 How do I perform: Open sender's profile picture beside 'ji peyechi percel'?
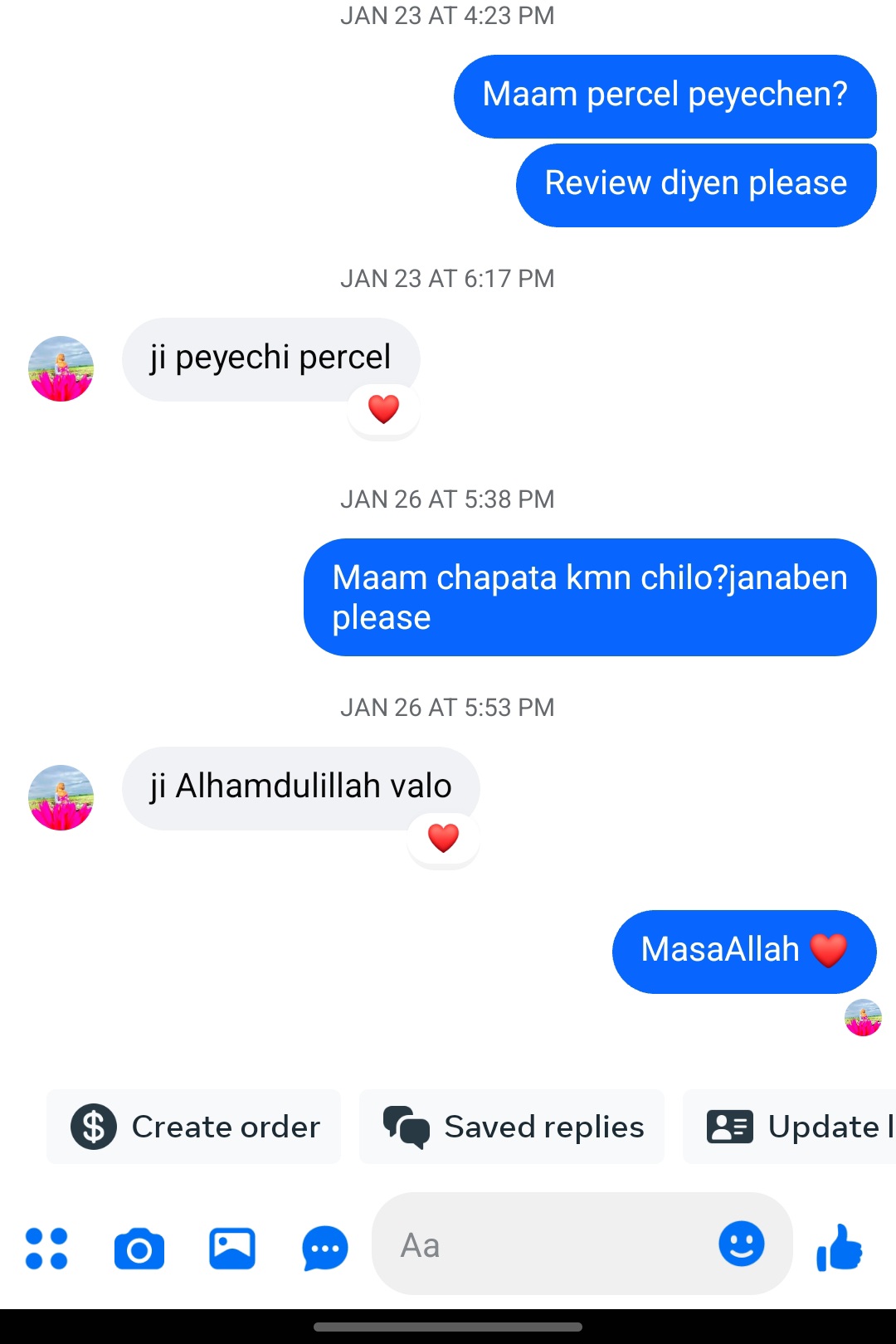(x=61, y=368)
